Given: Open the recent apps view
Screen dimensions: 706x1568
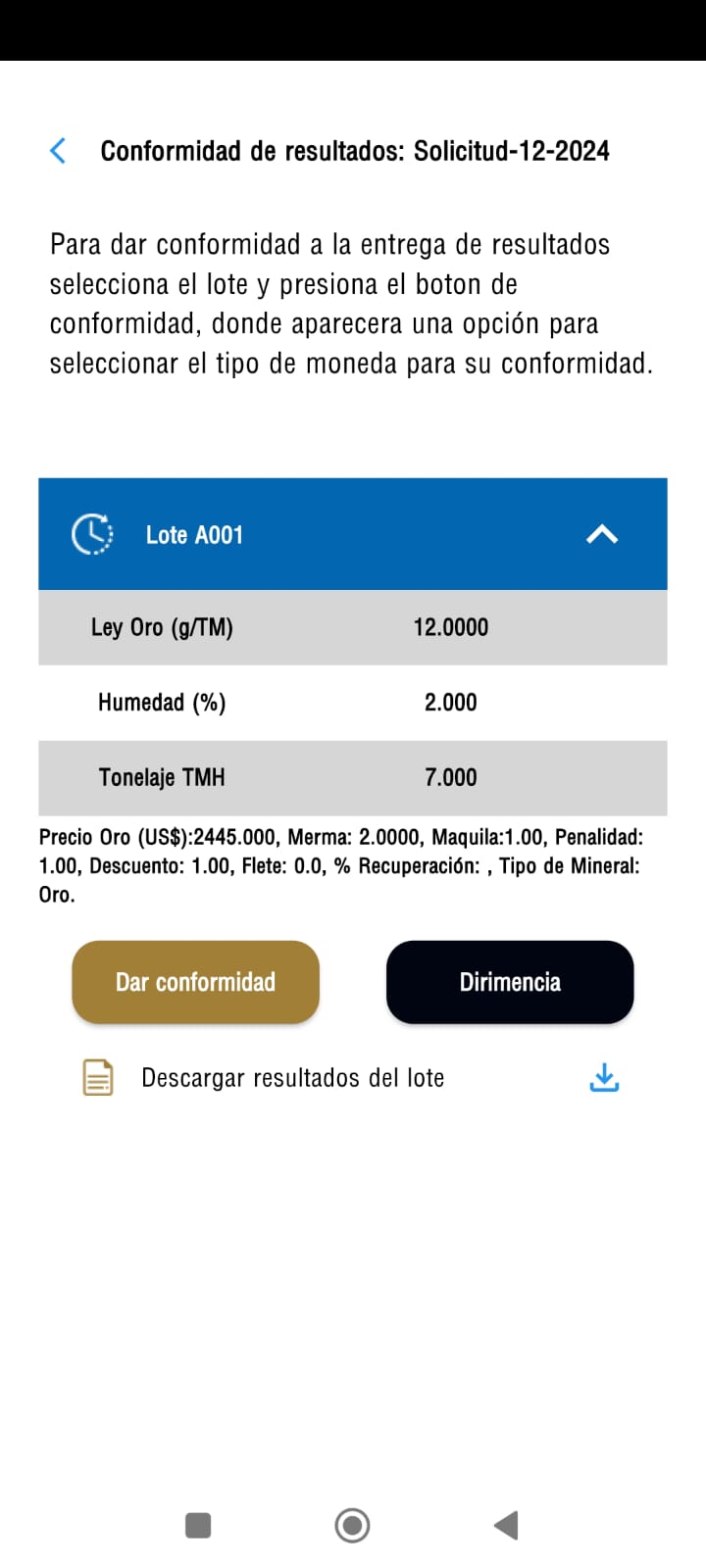Looking at the screenshot, I should click(198, 1526).
